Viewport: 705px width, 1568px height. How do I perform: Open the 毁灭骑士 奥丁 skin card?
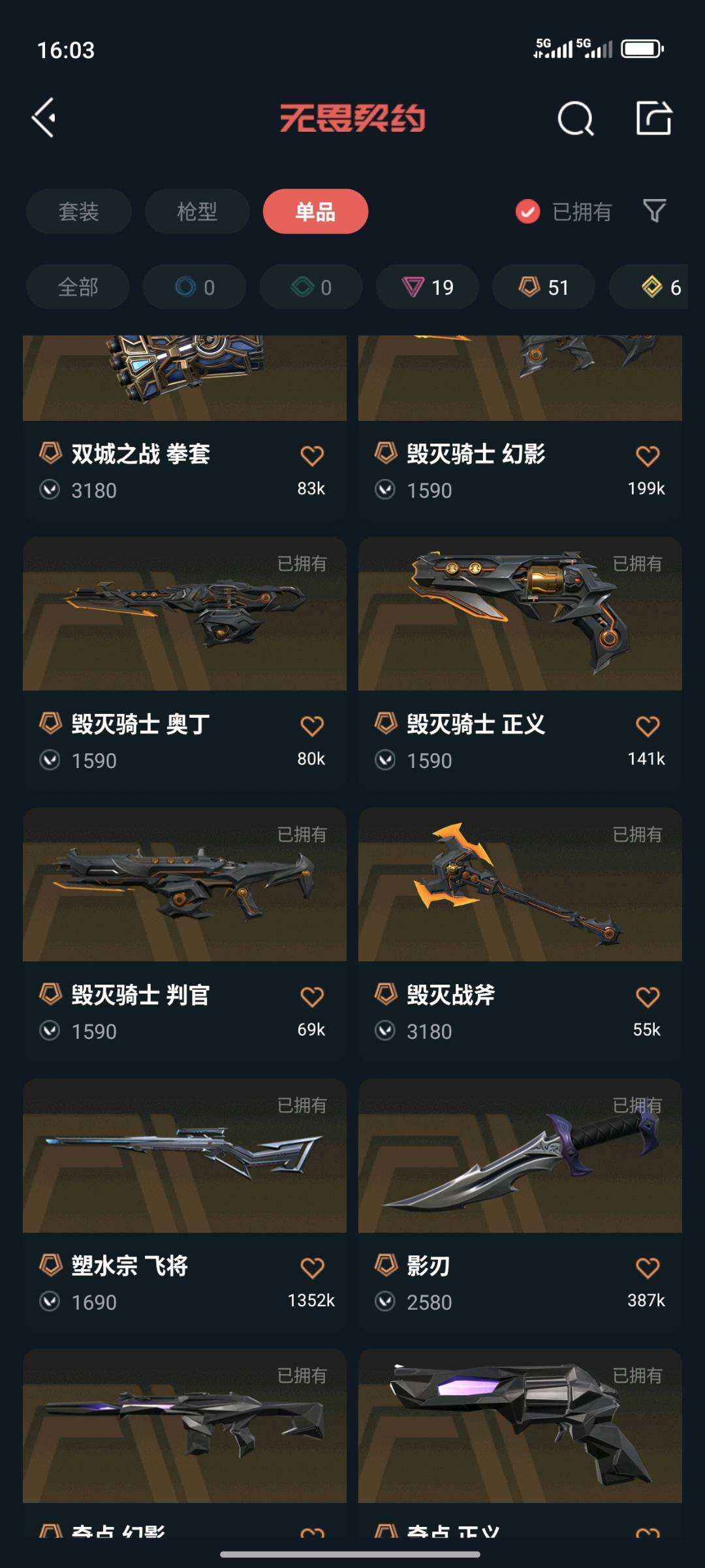[185, 664]
